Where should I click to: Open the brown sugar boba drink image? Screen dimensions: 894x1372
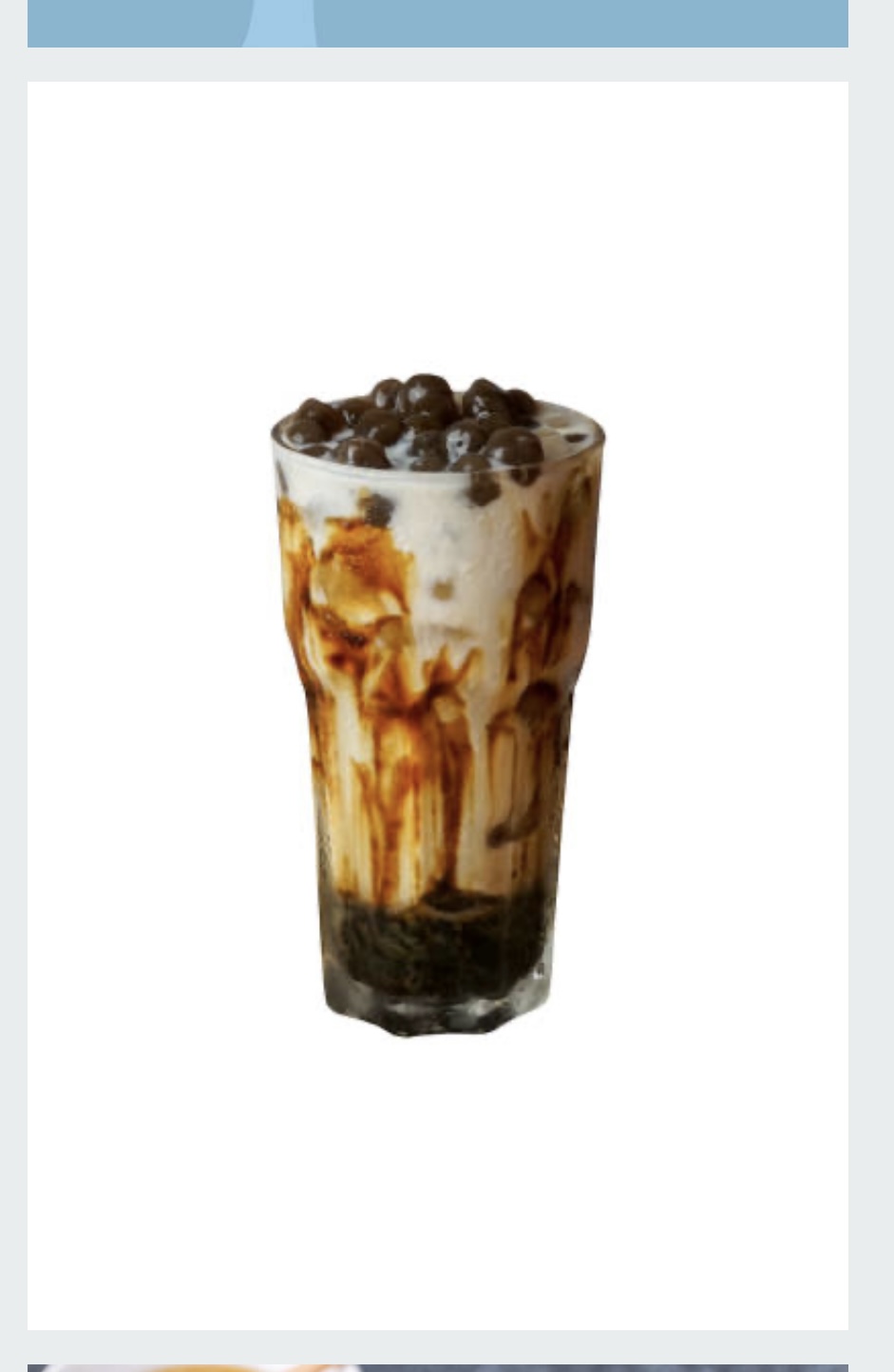[x=437, y=705]
